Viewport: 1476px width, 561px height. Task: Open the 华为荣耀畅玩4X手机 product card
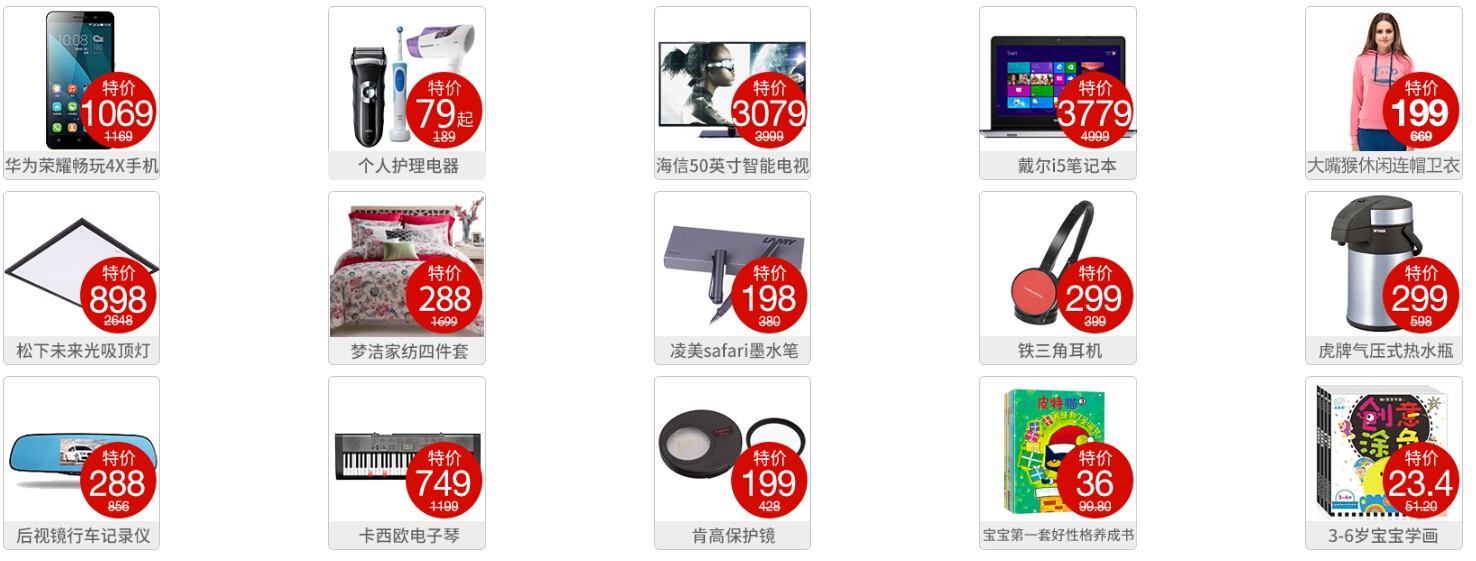click(81, 92)
